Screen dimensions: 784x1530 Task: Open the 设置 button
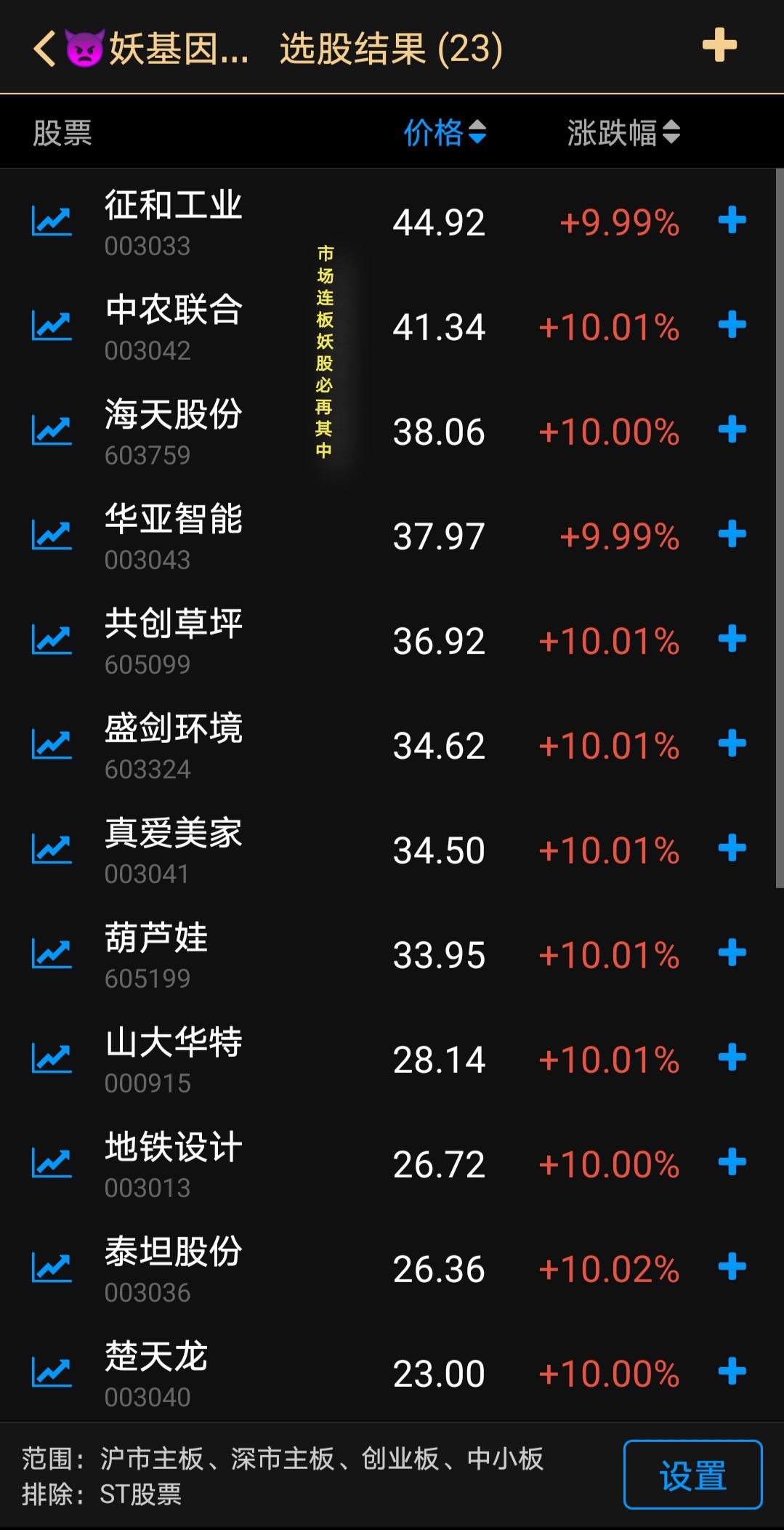[x=692, y=1475]
